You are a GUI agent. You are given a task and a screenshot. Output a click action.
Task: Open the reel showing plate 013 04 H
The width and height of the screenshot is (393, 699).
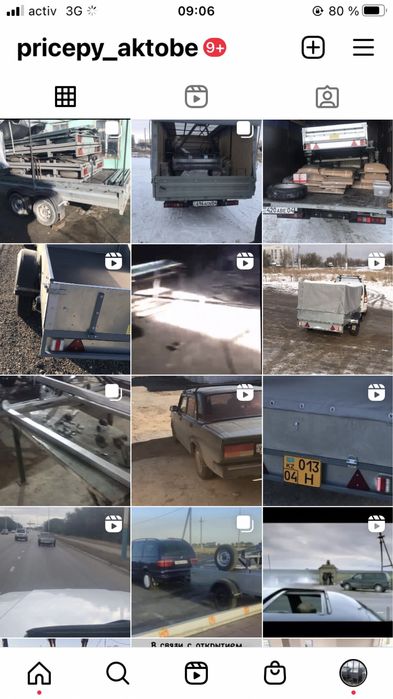click(x=328, y=440)
